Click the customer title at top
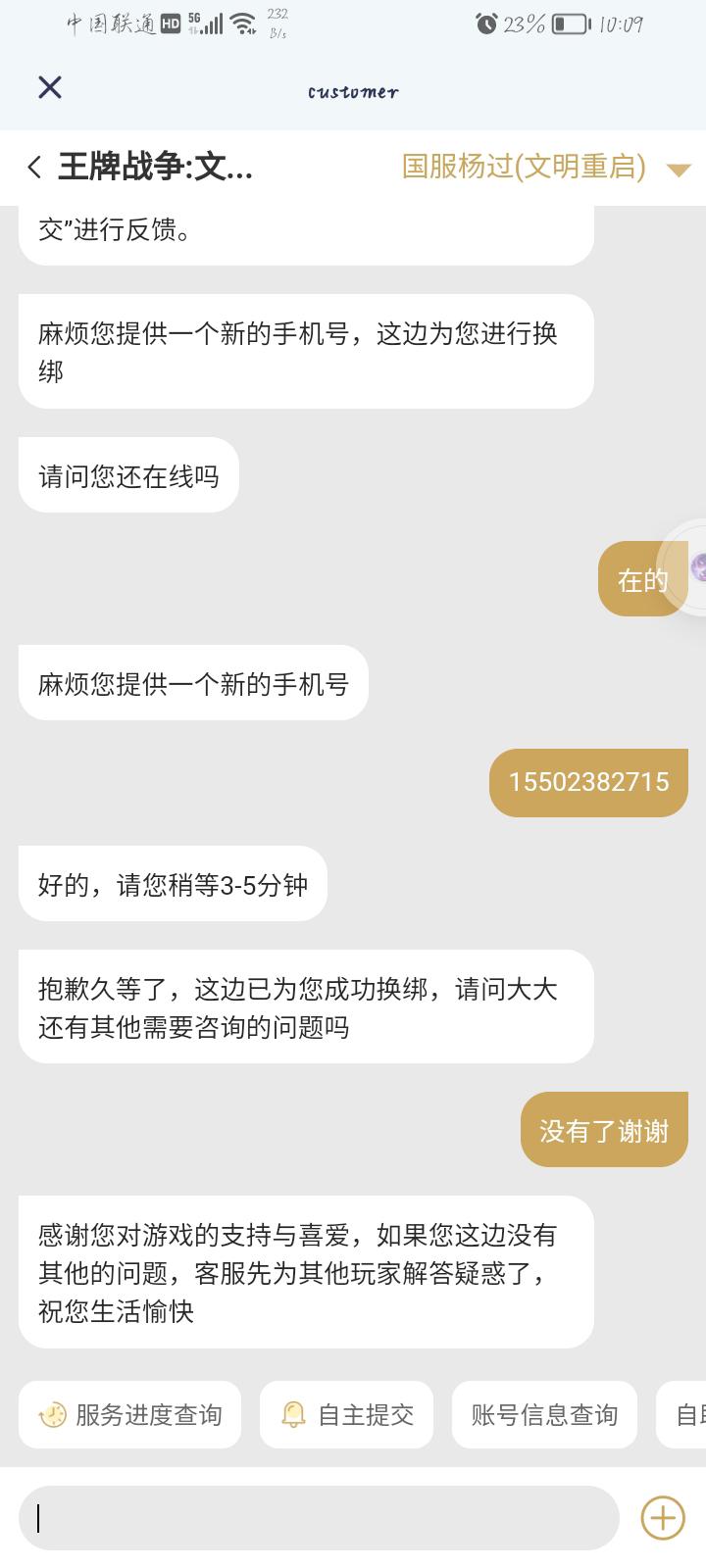The height and width of the screenshot is (1568, 706). (x=352, y=90)
